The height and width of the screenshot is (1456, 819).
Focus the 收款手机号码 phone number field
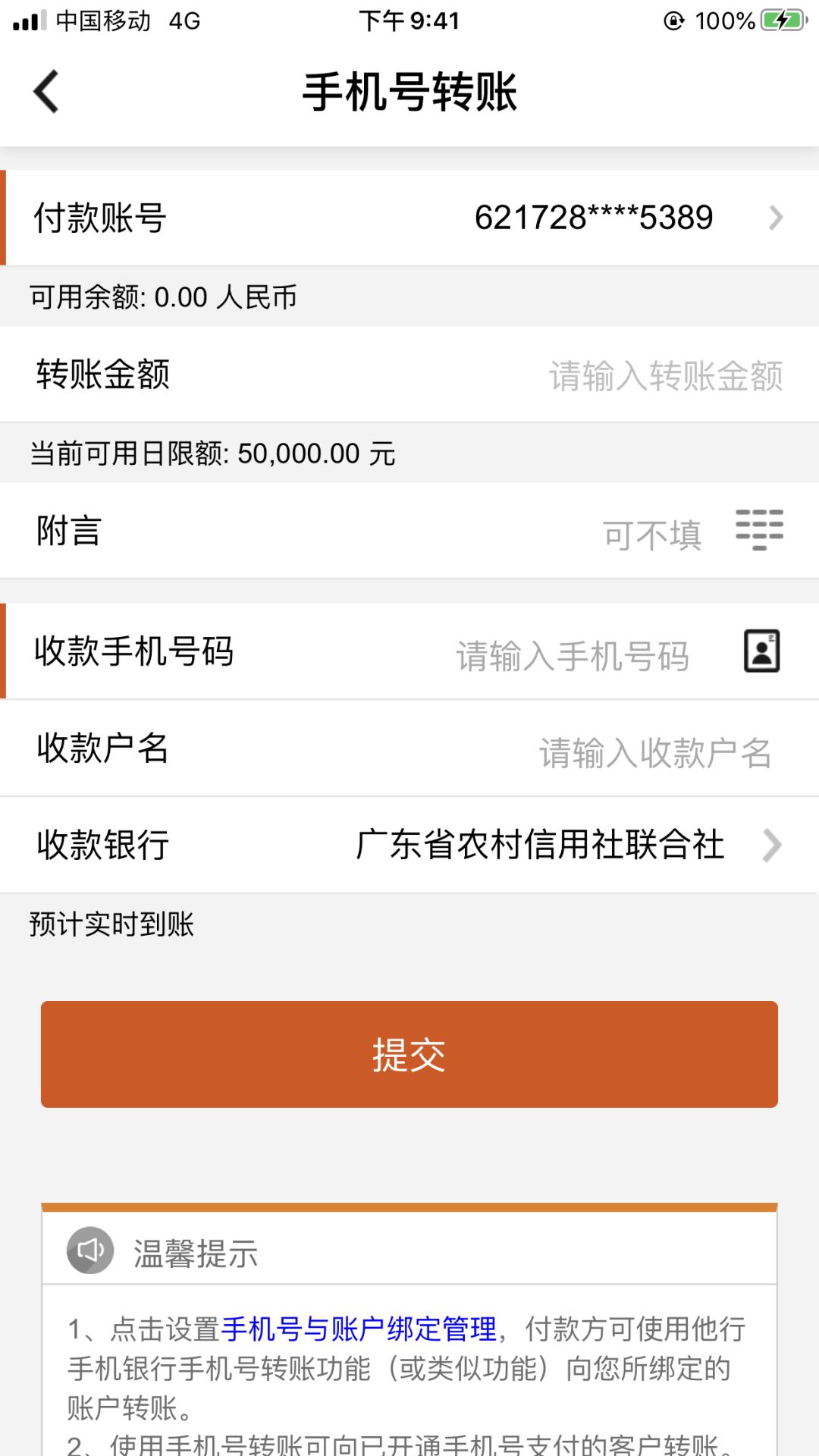tap(573, 656)
